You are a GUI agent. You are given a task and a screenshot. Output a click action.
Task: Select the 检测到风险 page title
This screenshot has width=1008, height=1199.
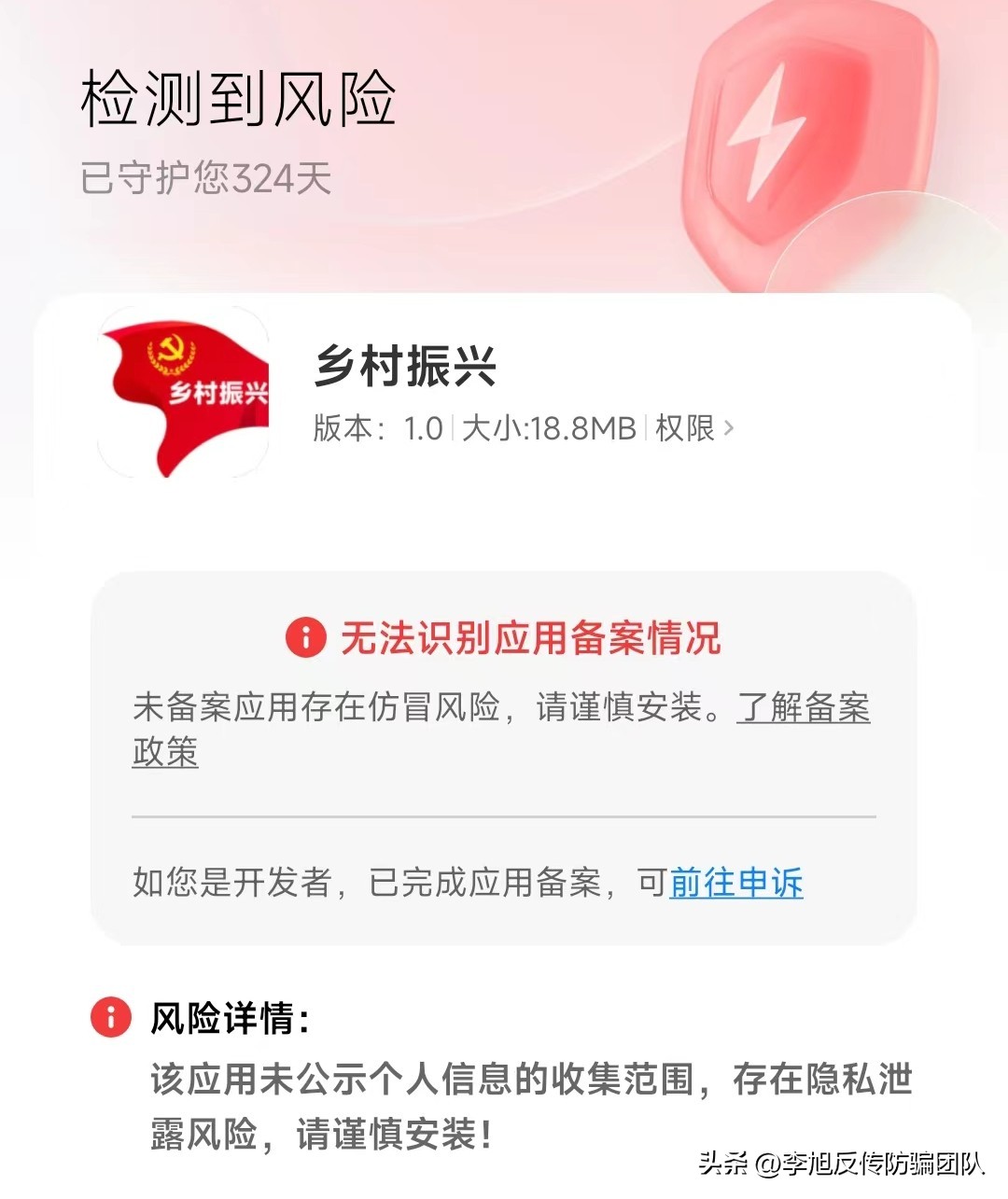(236, 100)
